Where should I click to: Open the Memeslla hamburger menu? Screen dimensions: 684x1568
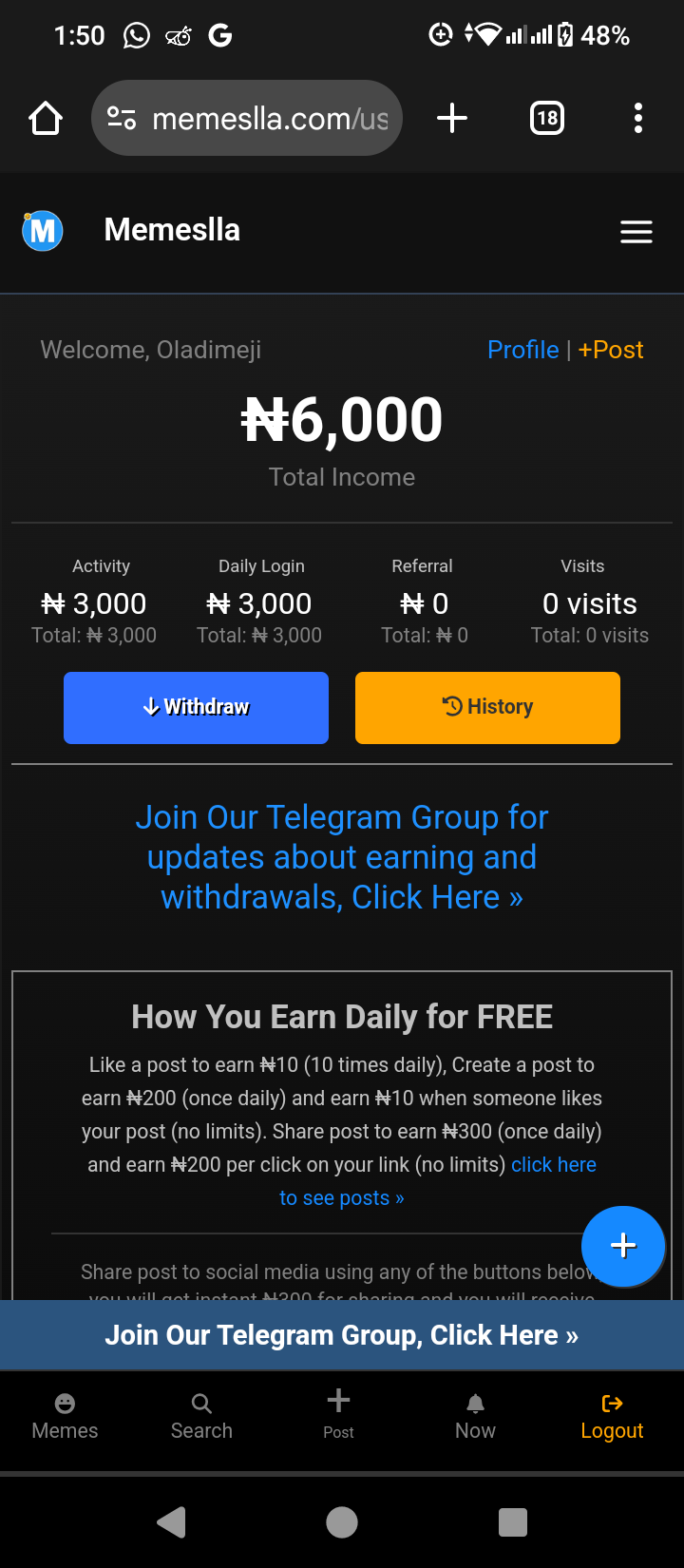tap(636, 232)
